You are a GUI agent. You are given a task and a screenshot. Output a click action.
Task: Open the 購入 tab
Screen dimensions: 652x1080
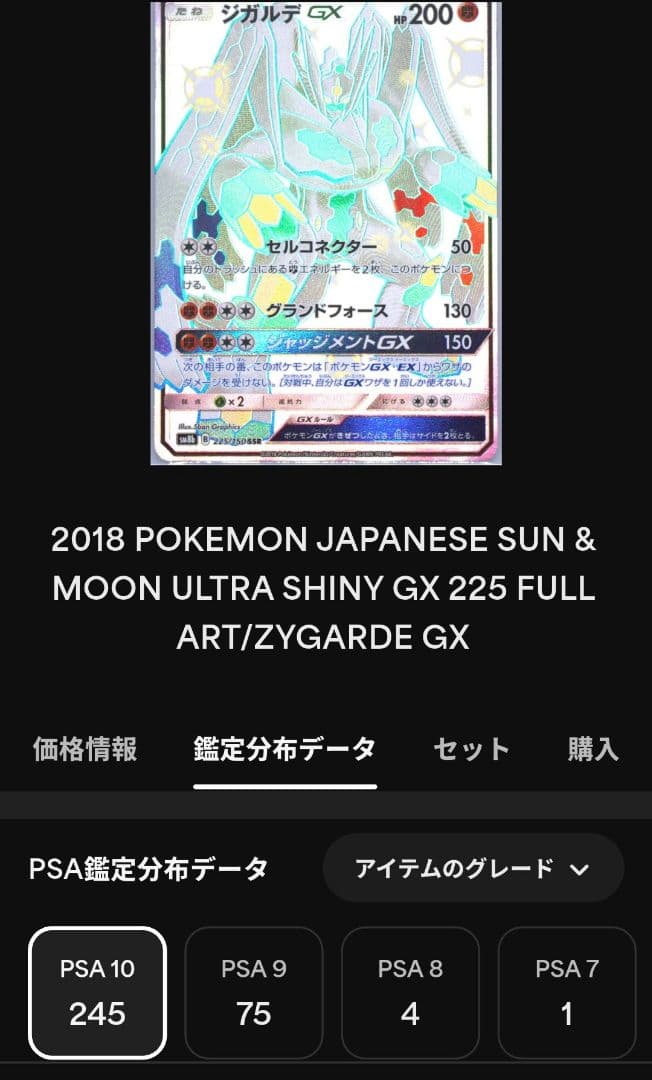[593, 750]
